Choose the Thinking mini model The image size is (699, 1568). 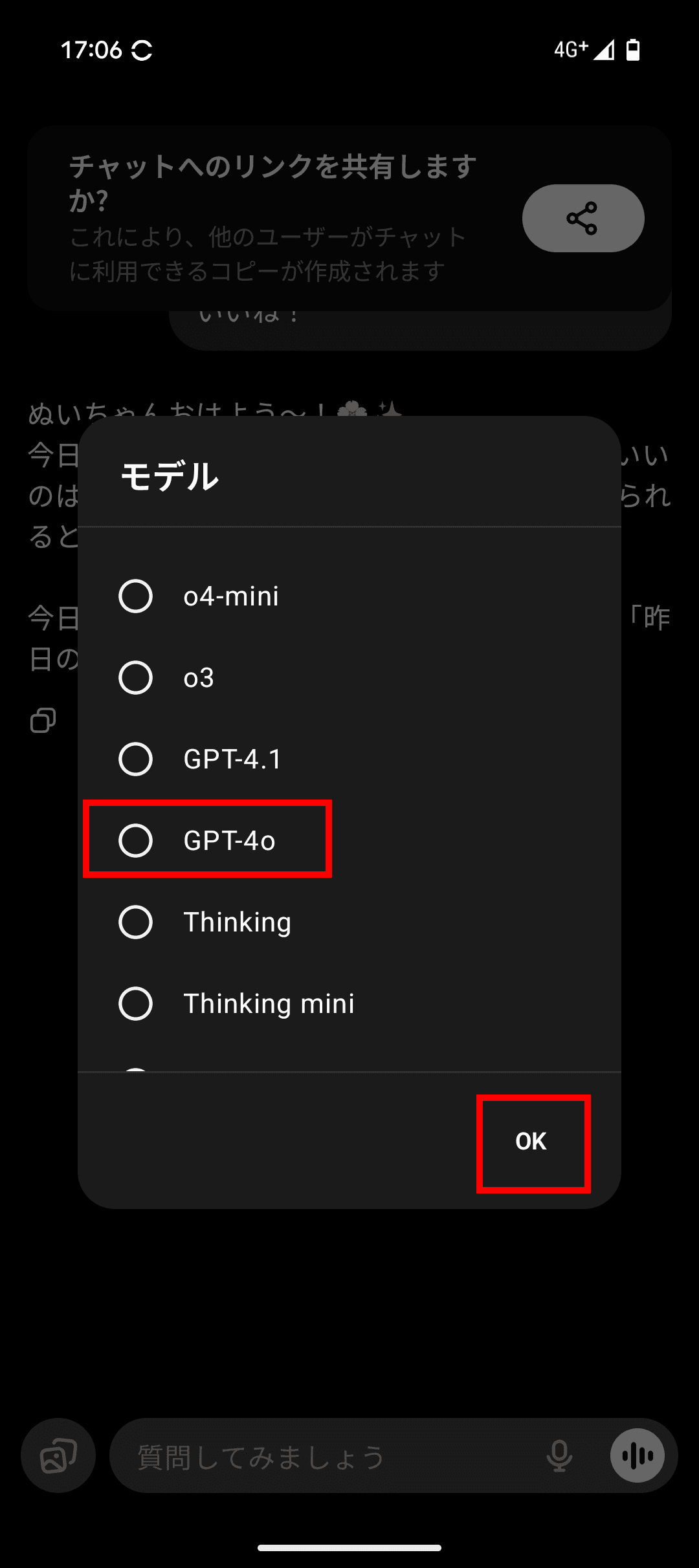click(135, 1003)
